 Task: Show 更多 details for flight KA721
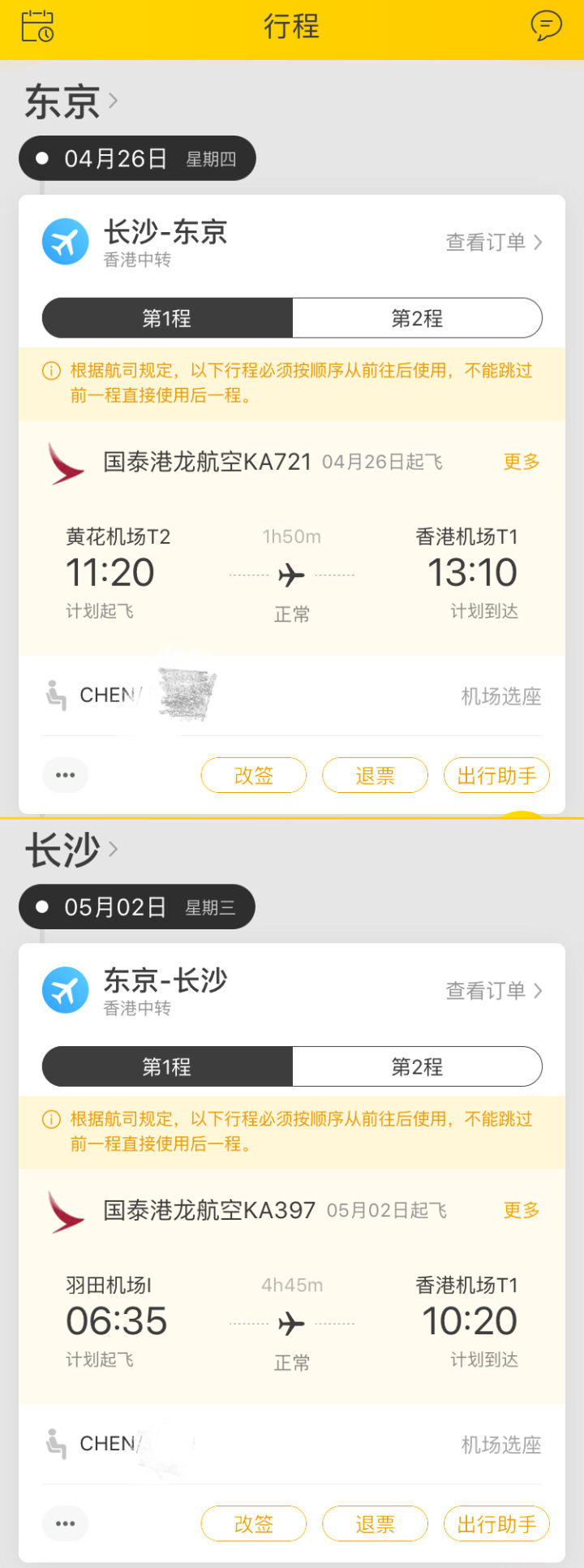click(x=522, y=462)
